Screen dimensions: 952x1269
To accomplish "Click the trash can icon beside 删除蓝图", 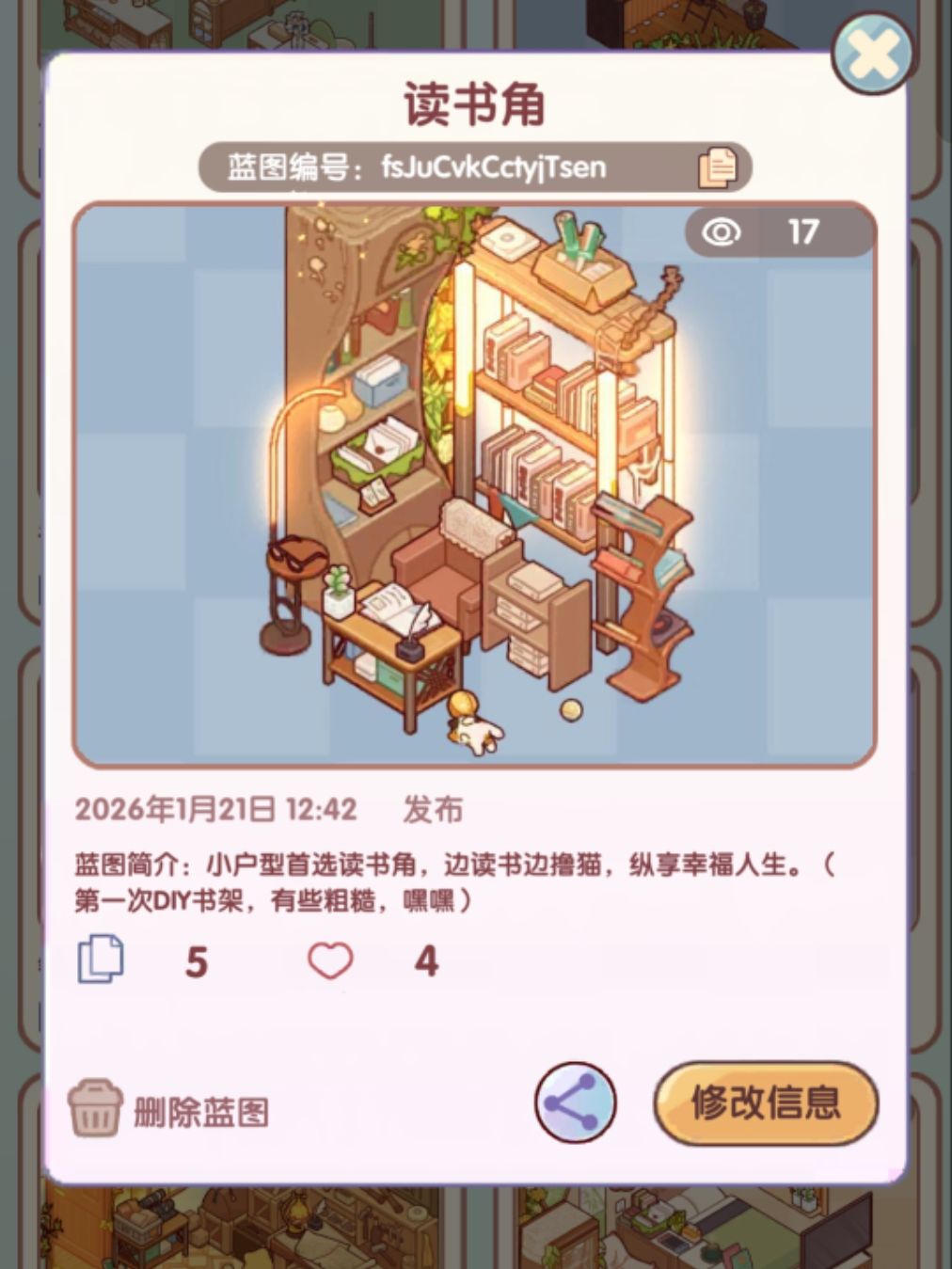I will 94,1107.
